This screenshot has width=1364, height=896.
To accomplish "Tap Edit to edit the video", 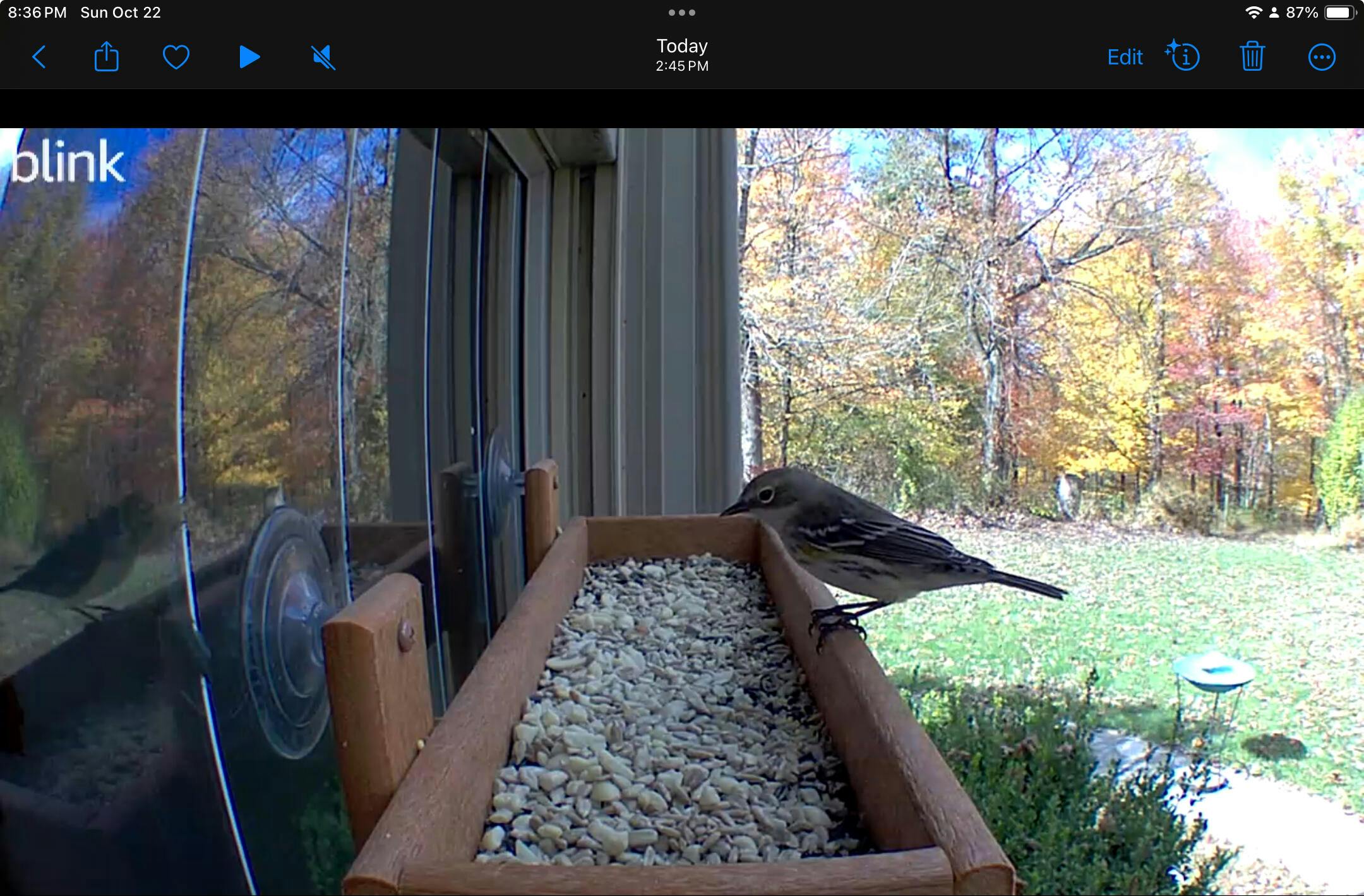I will point(1125,57).
